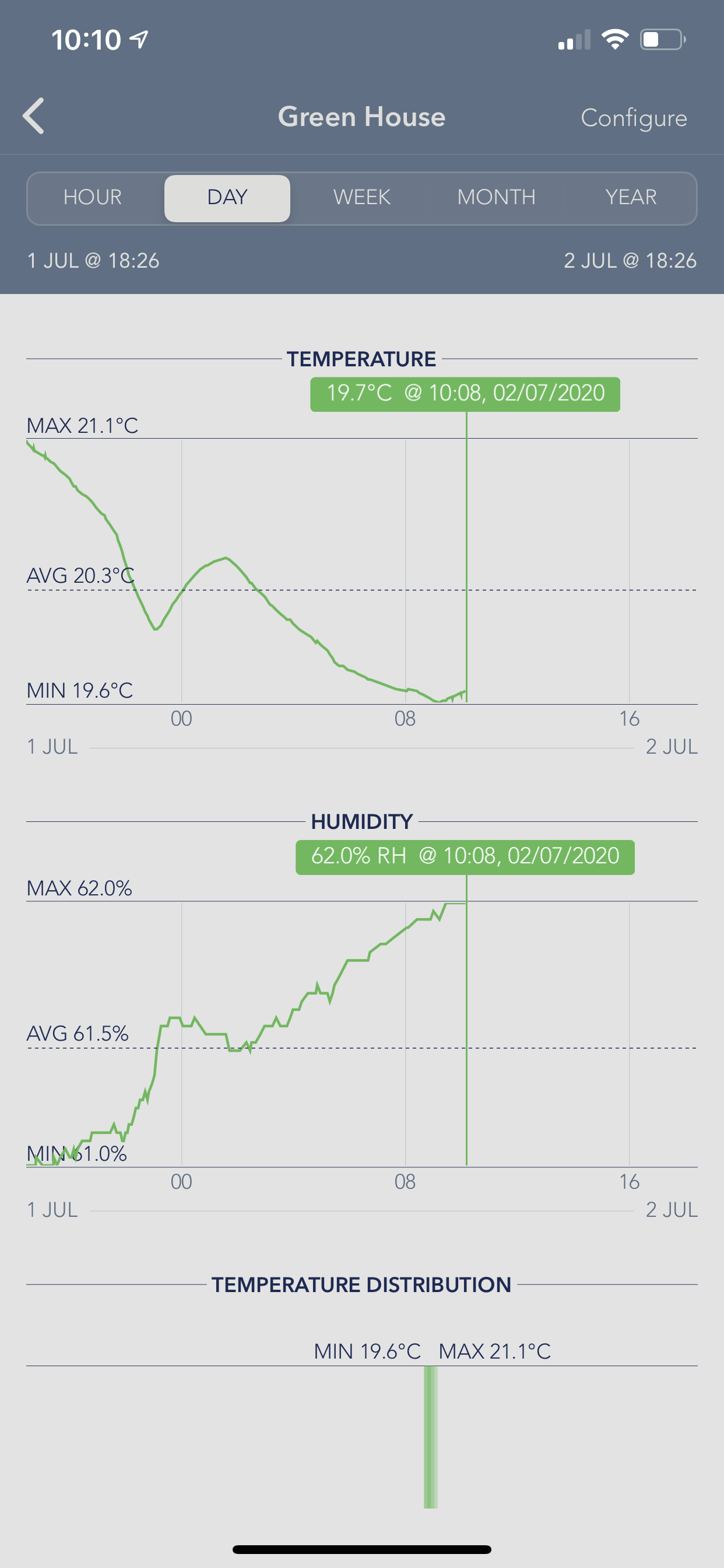Switch to the WEEK view
724x1568 pixels.
pos(361,198)
